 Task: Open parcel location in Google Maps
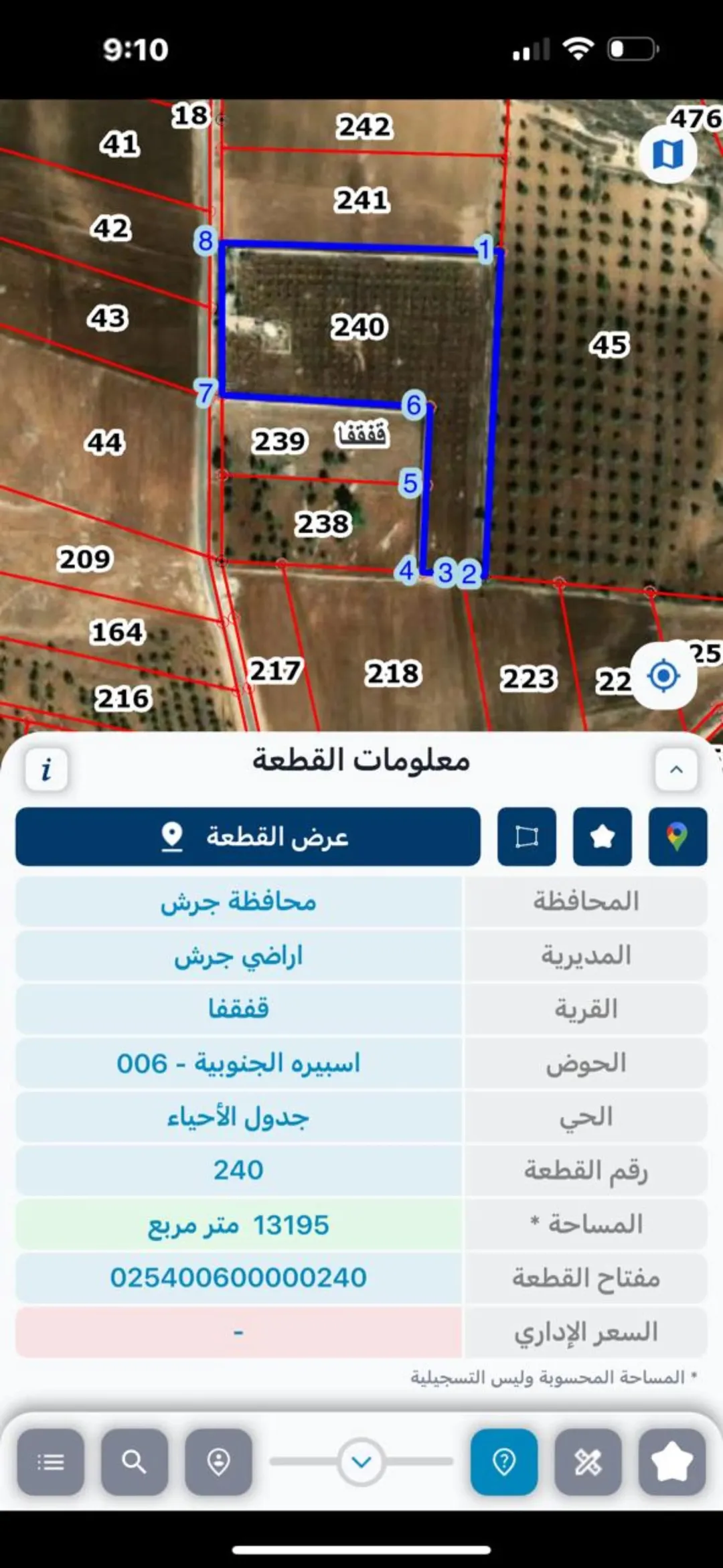tap(678, 837)
